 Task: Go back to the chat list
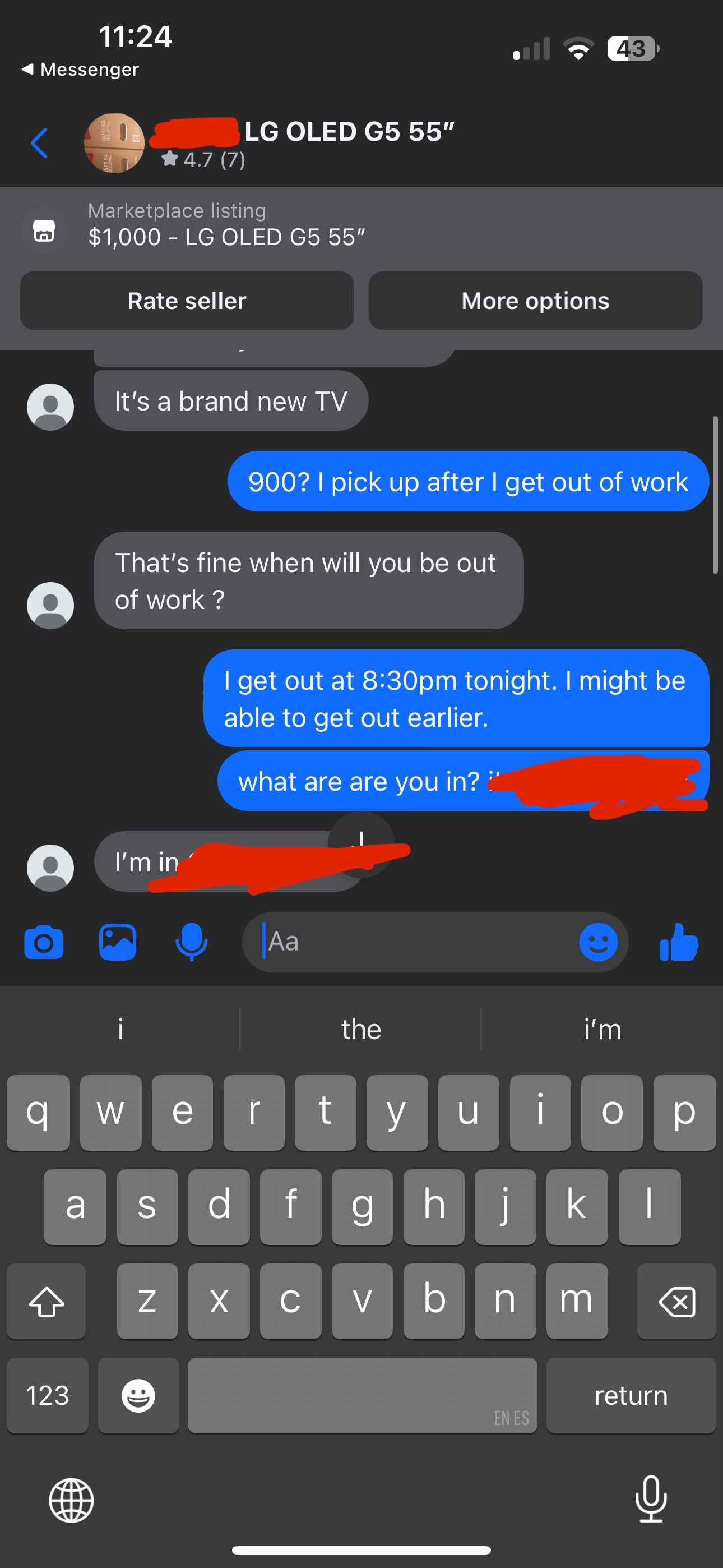39,144
